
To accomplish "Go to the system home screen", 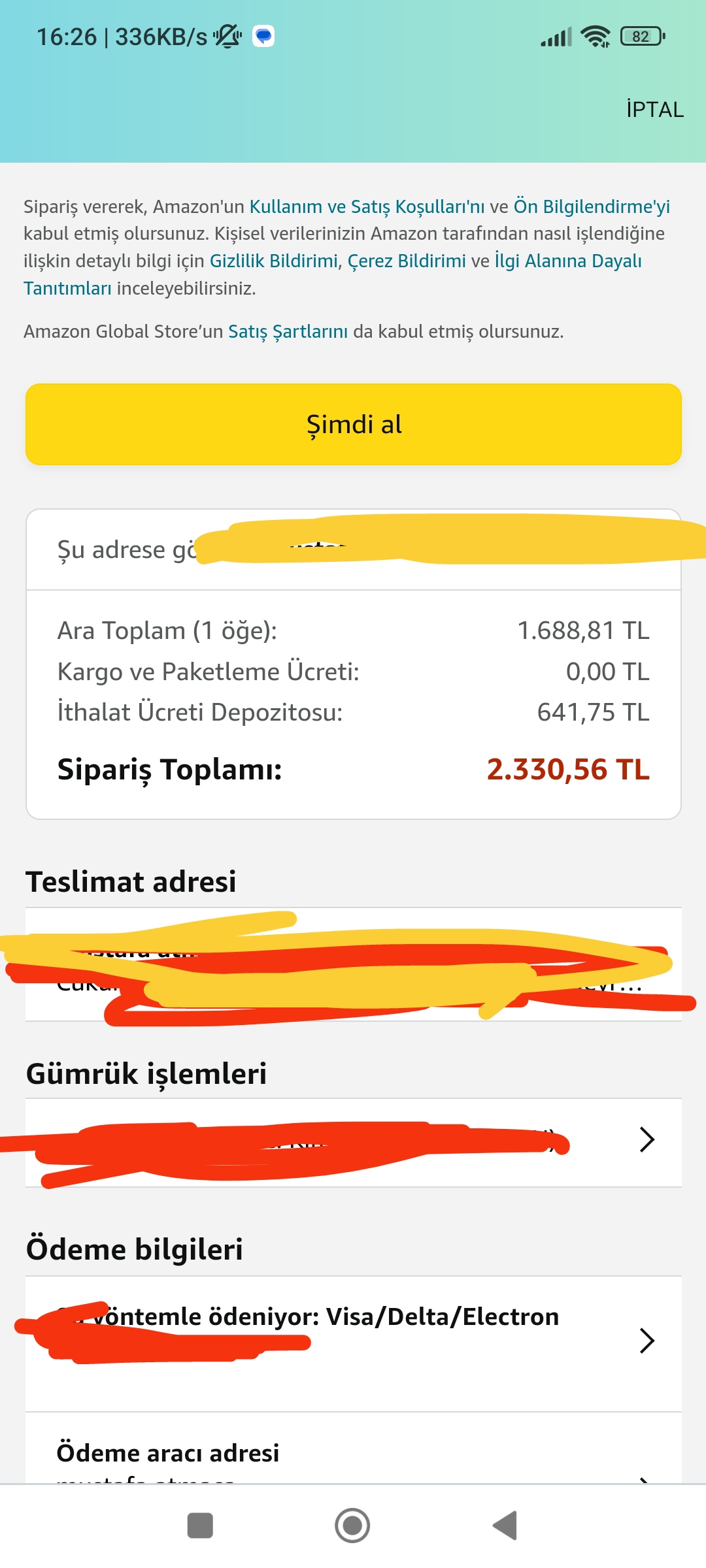I will (x=352, y=1526).
